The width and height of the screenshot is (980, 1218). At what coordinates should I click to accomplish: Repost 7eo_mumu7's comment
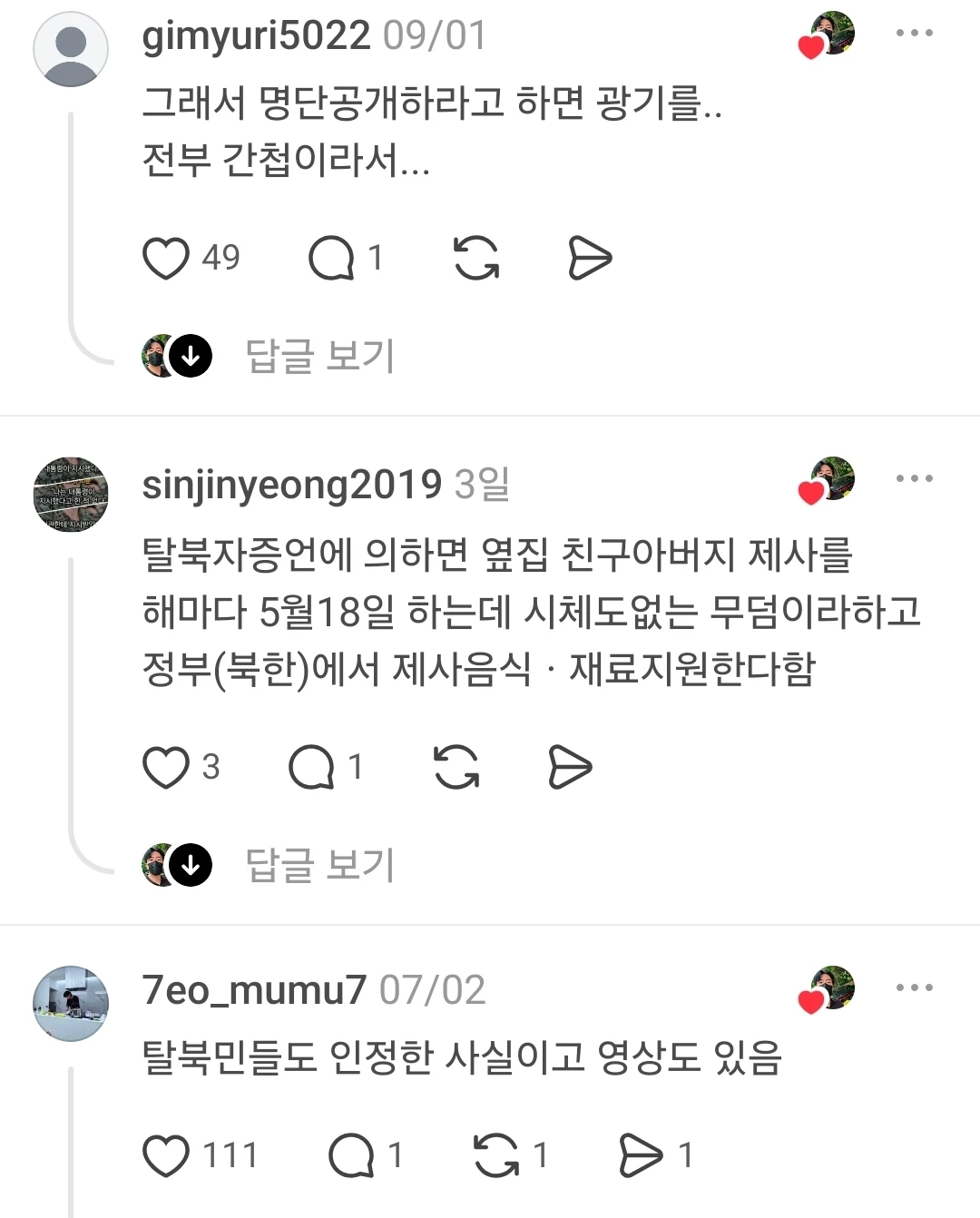point(496,1156)
